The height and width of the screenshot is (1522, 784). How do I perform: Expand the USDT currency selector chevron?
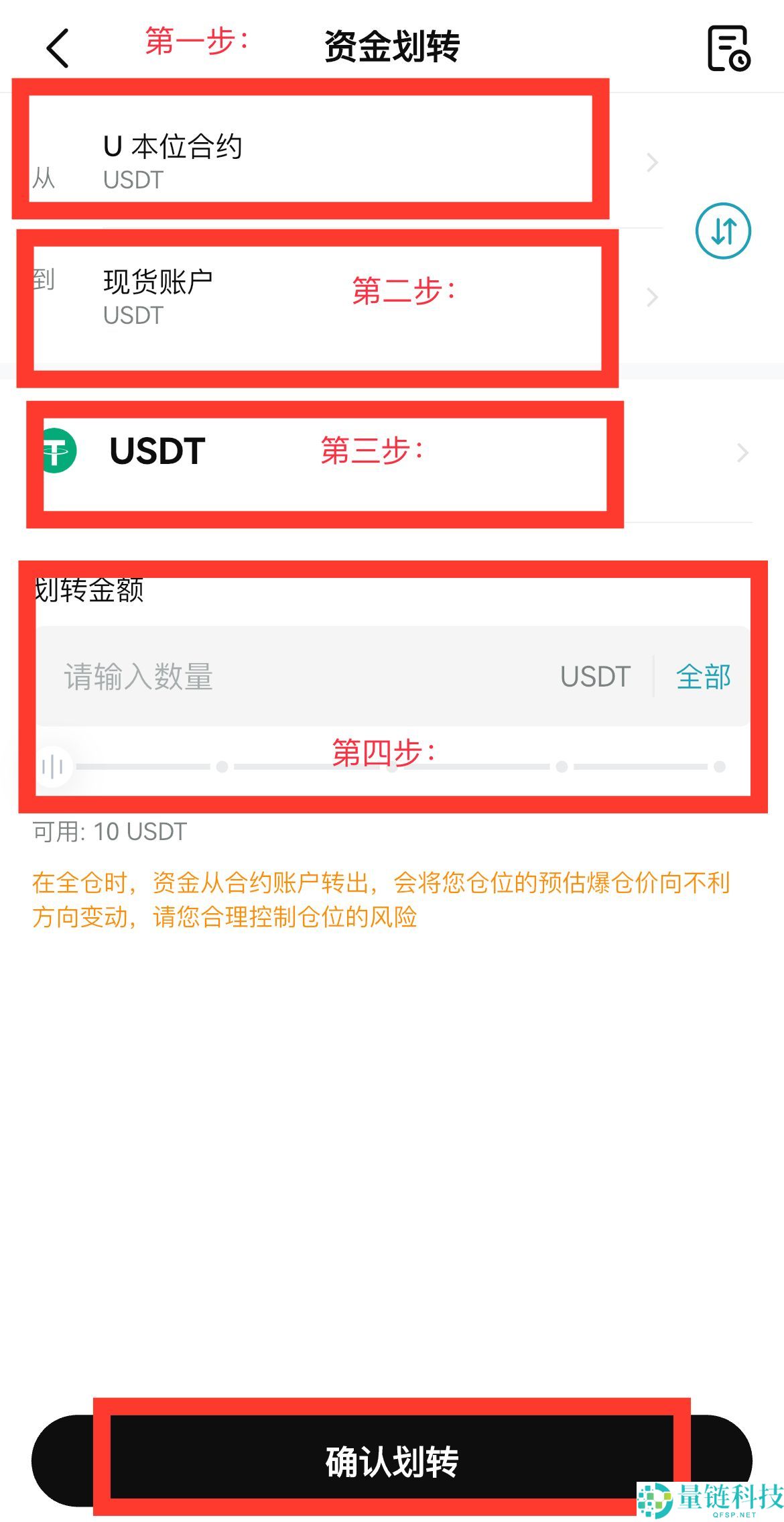coord(742,453)
